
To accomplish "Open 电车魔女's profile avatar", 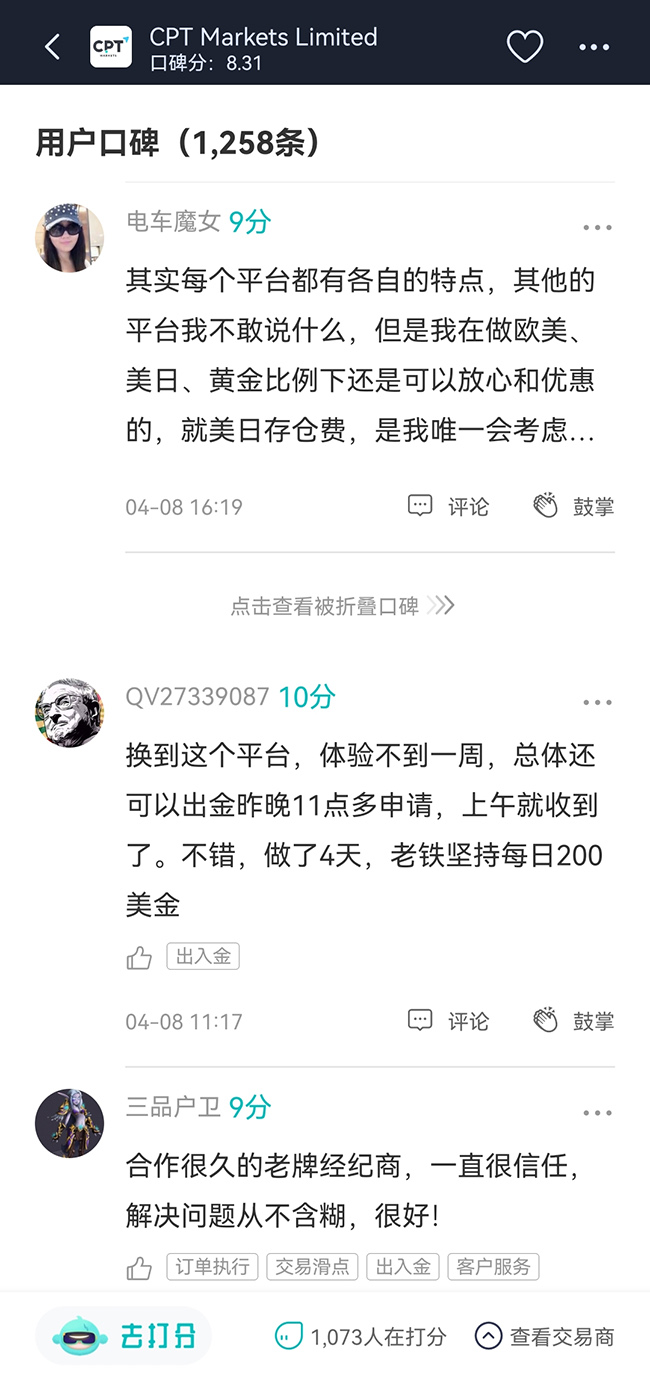I will point(70,238).
